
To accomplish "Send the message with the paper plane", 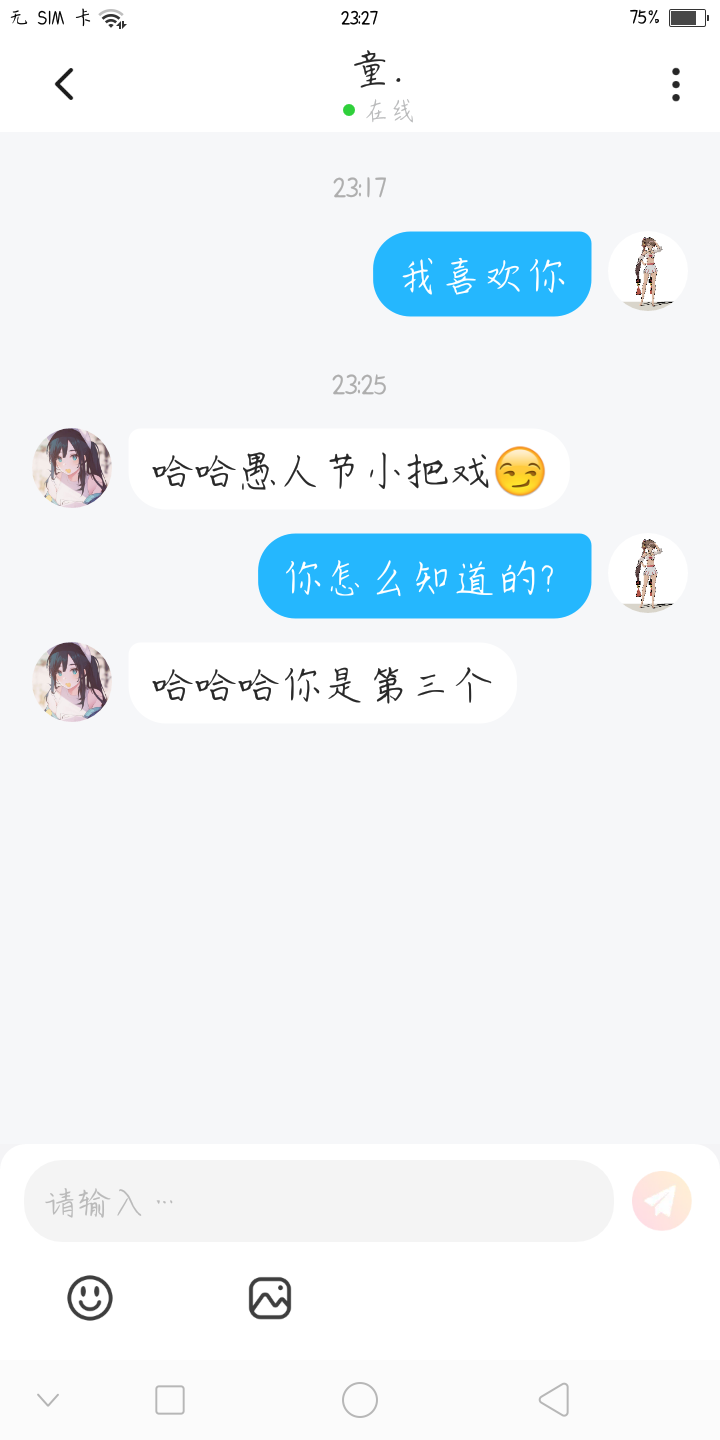I will pyautogui.click(x=662, y=1201).
